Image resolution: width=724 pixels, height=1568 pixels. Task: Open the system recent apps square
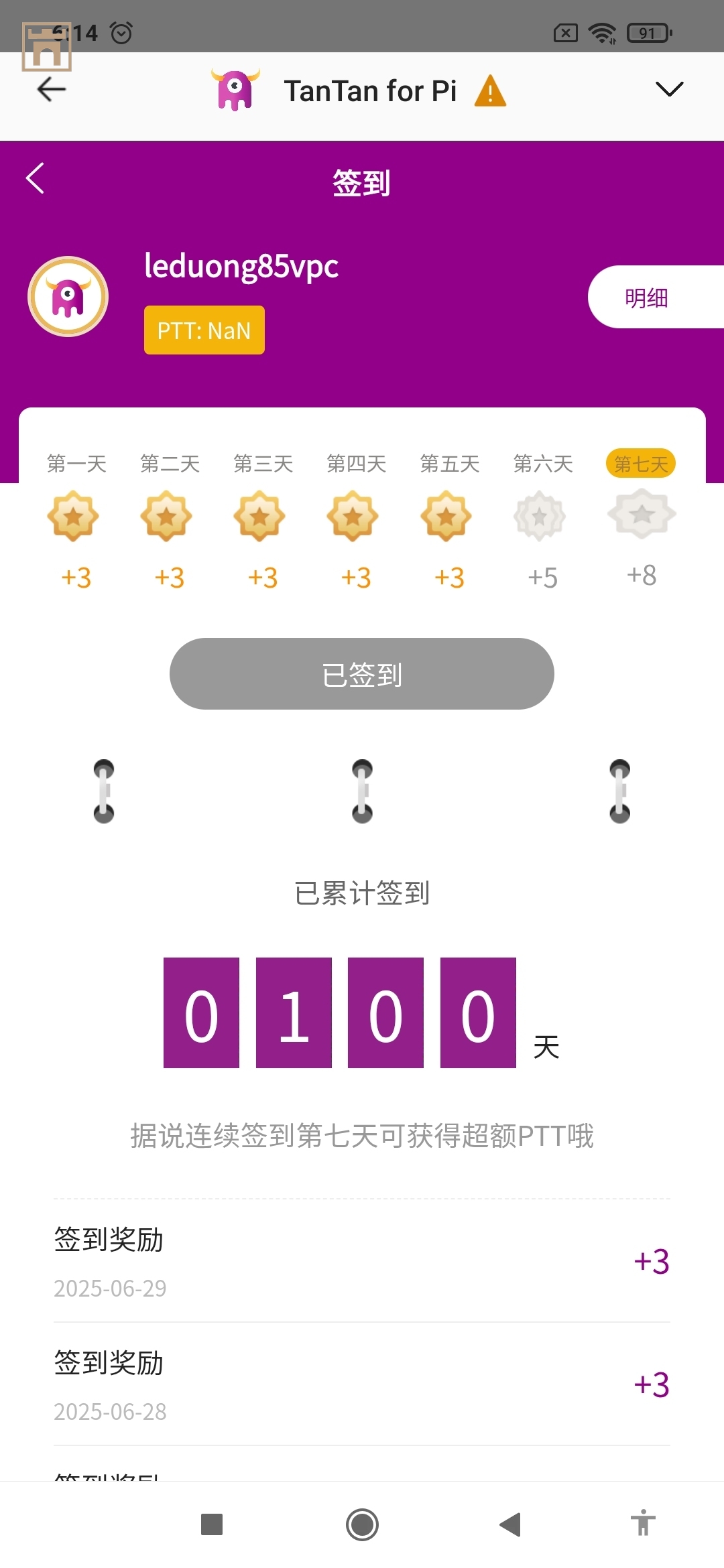tap(212, 1524)
